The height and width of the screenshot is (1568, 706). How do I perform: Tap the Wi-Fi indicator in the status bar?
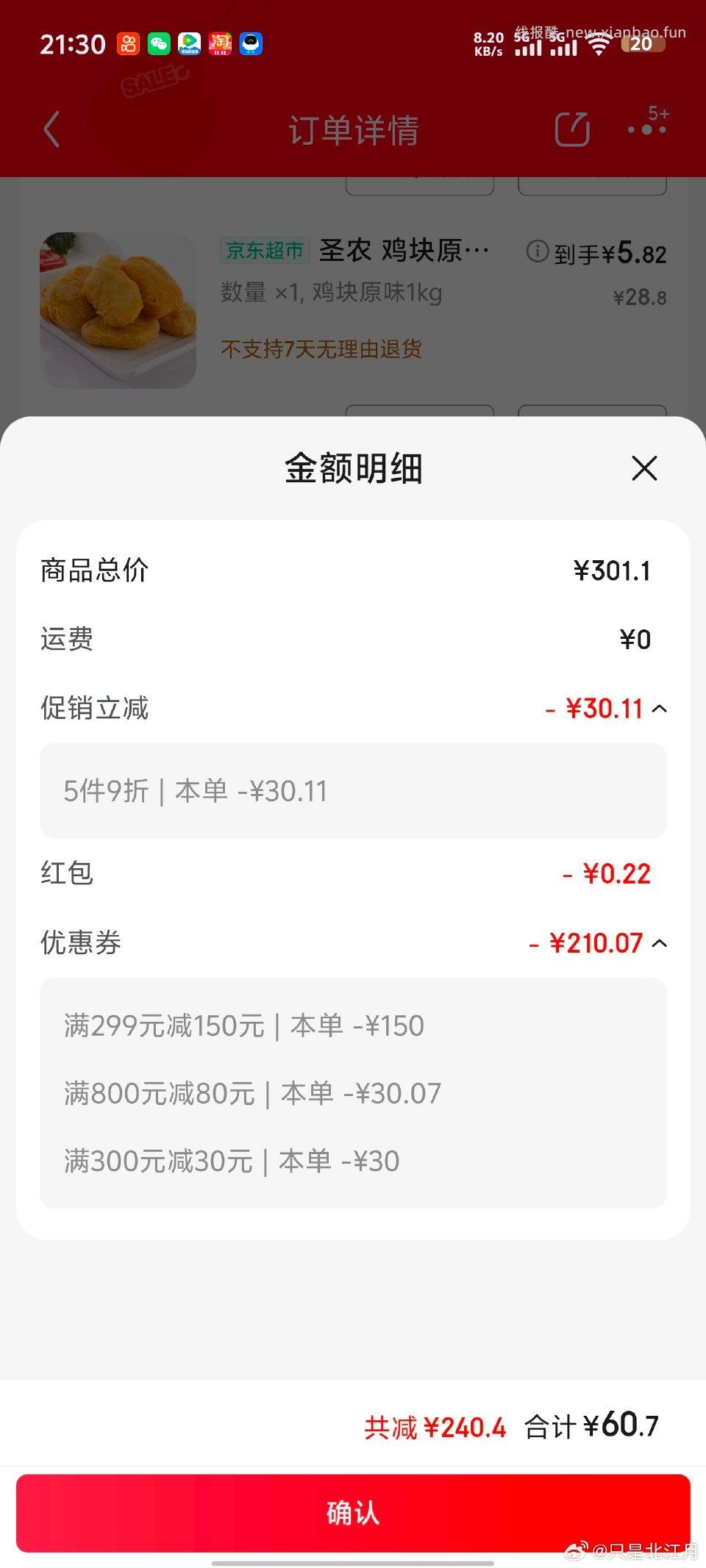(x=600, y=44)
